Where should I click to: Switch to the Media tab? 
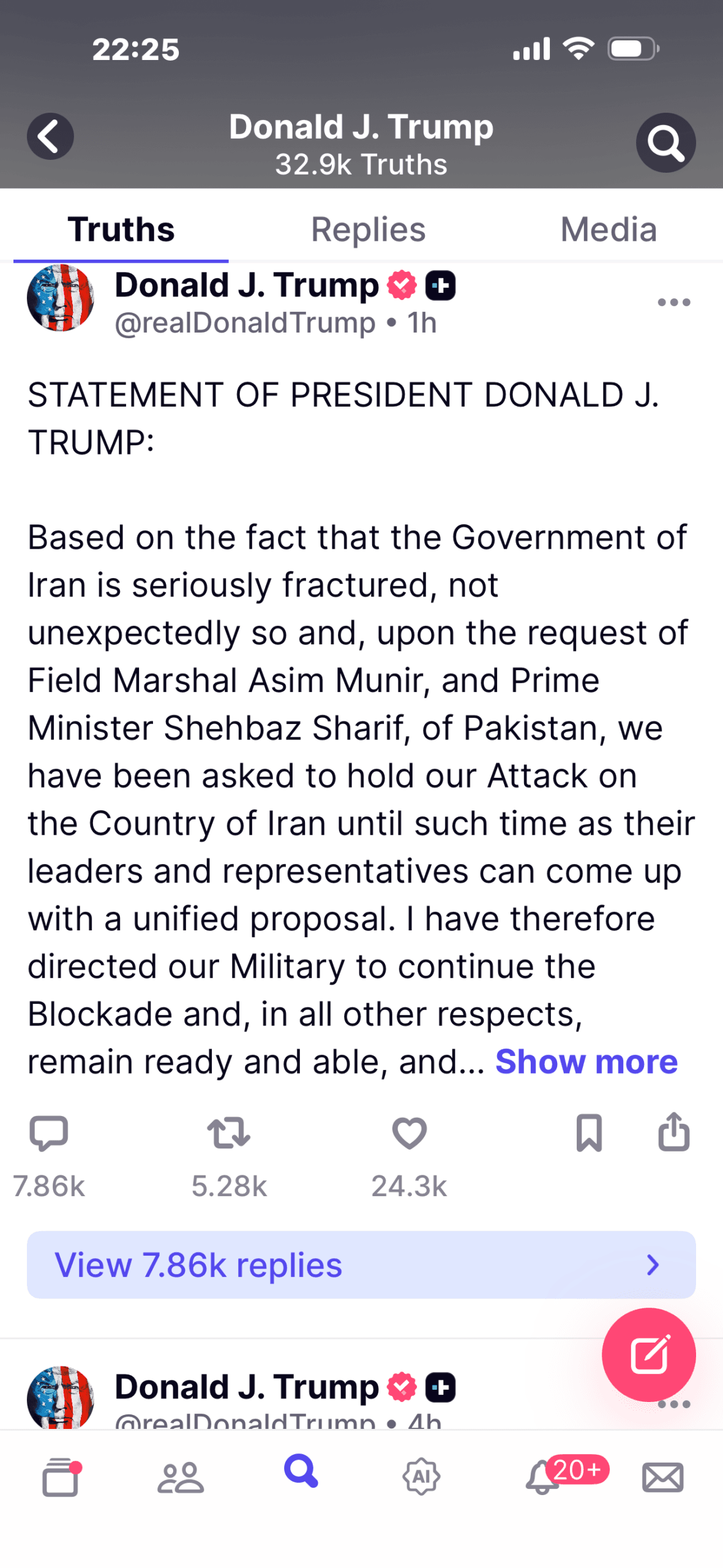coord(609,230)
